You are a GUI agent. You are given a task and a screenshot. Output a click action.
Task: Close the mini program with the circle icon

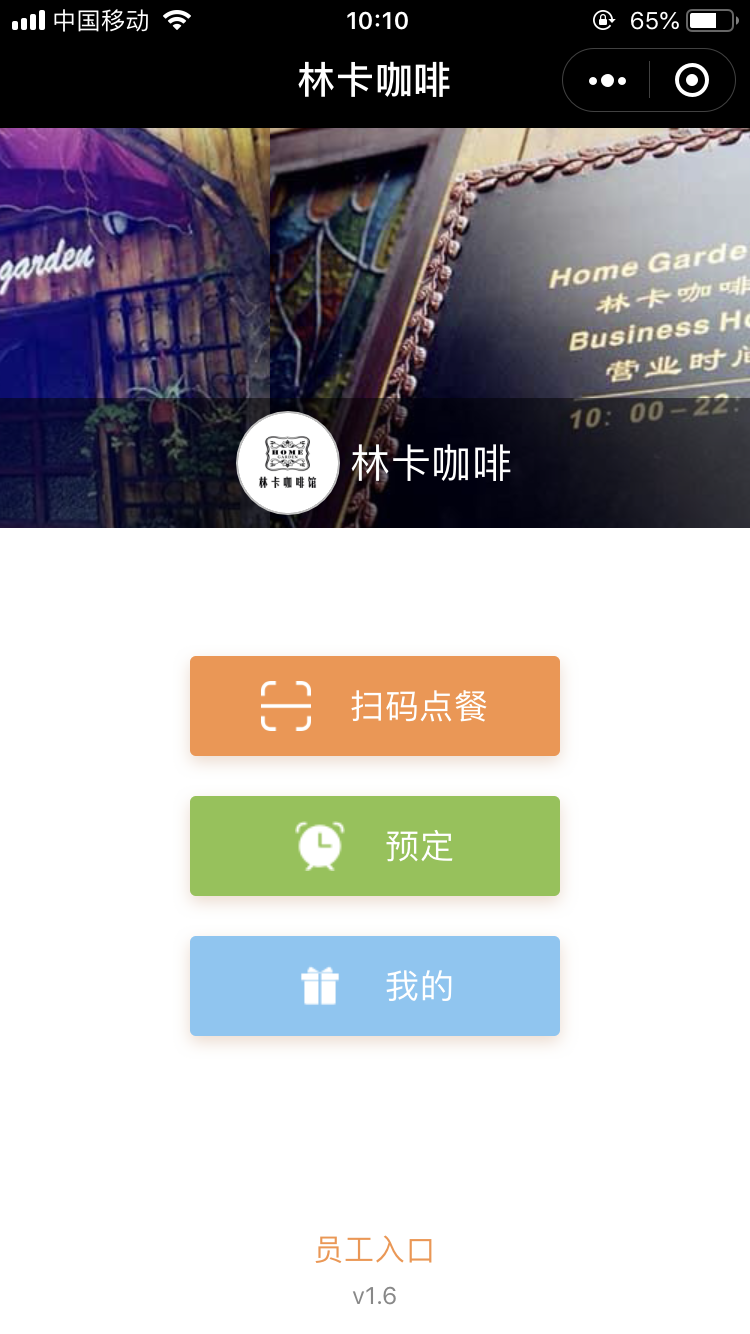coord(692,80)
